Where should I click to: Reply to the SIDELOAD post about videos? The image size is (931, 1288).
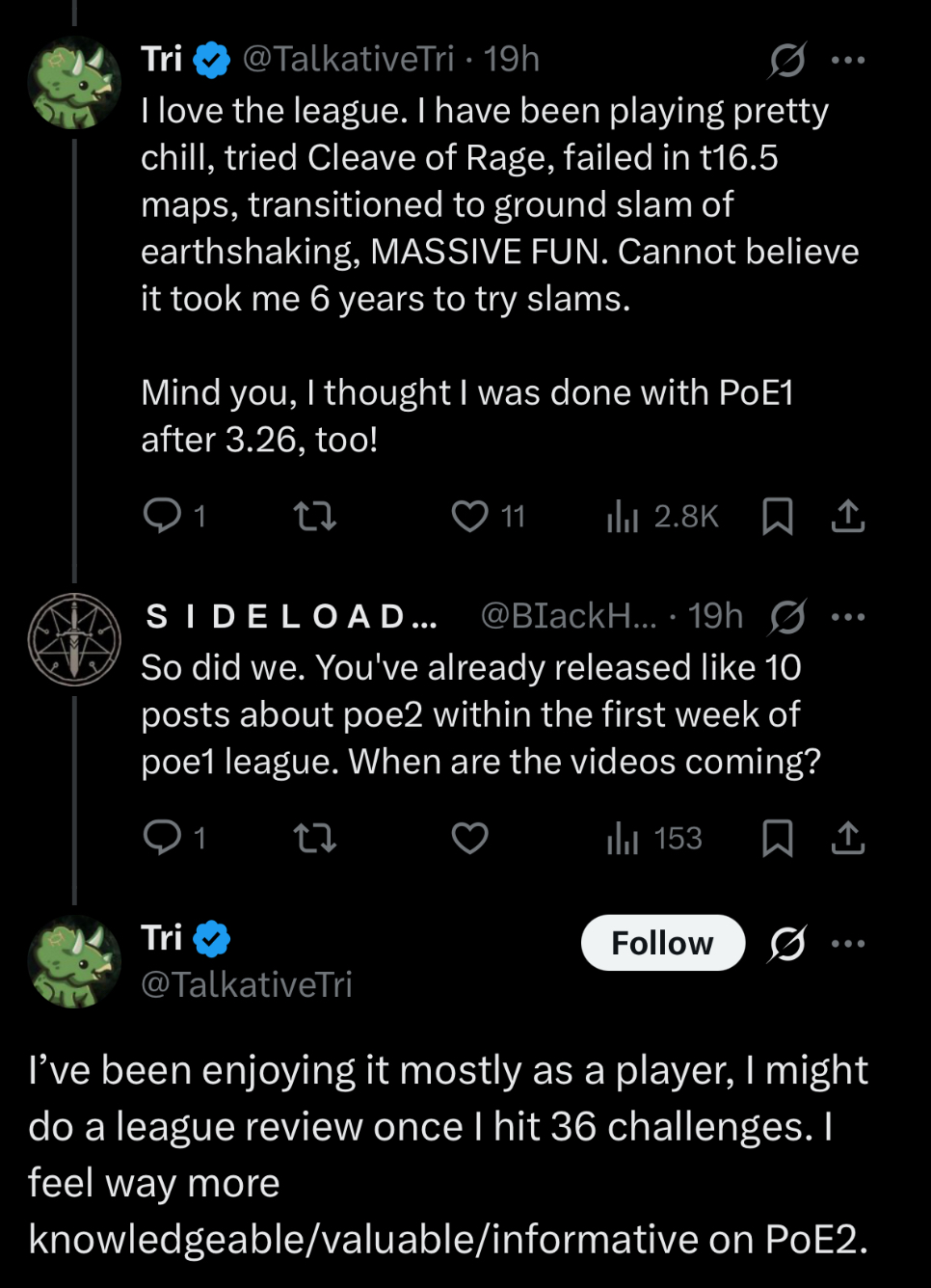pyautogui.click(x=162, y=837)
